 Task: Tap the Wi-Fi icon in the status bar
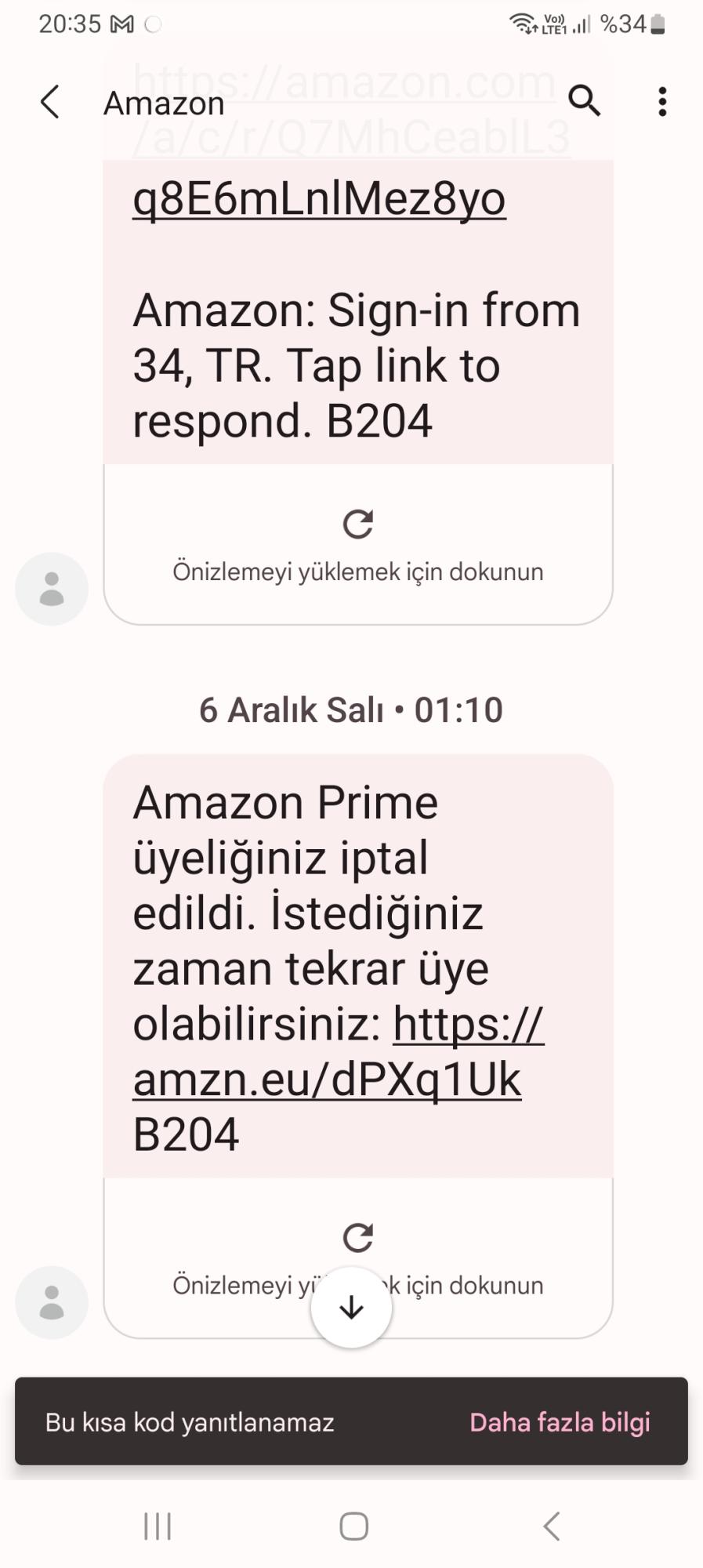click(x=520, y=23)
